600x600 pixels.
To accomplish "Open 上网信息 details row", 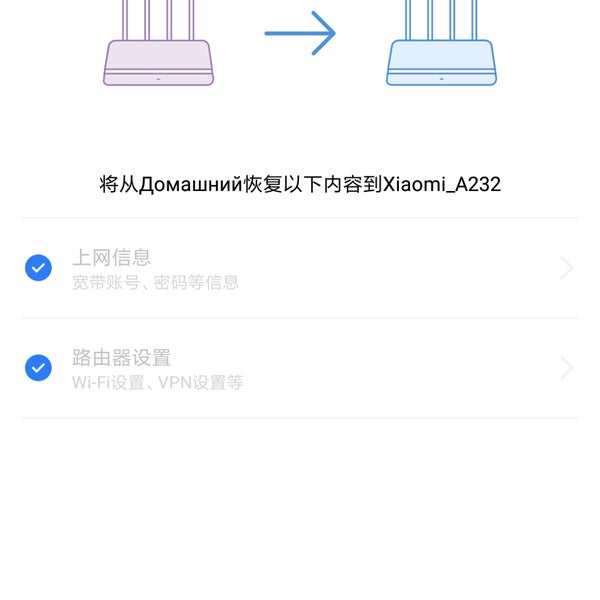I will coord(566,268).
